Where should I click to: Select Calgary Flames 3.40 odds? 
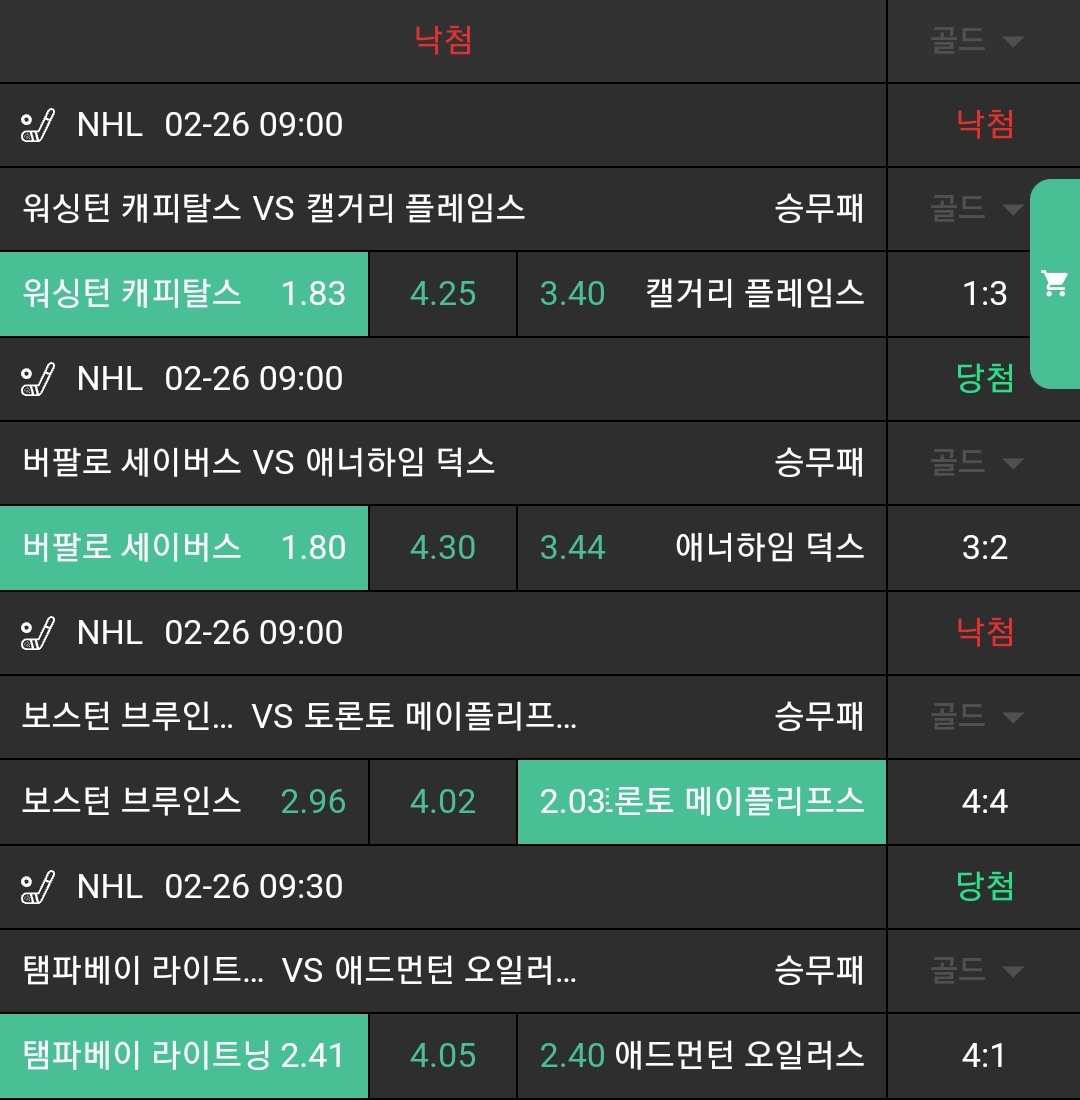[701, 294]
